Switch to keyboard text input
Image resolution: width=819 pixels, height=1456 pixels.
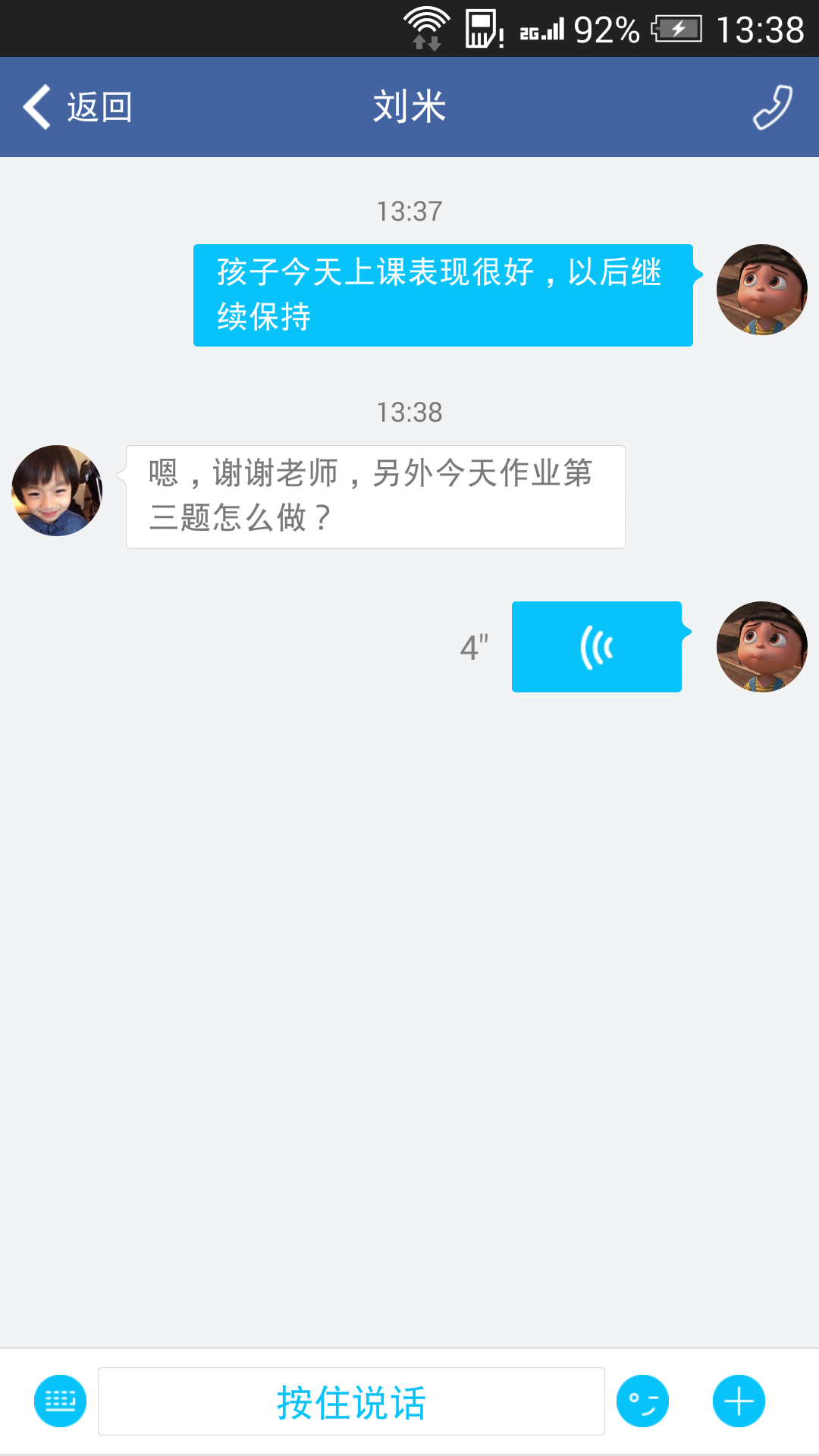[60, 1401]
